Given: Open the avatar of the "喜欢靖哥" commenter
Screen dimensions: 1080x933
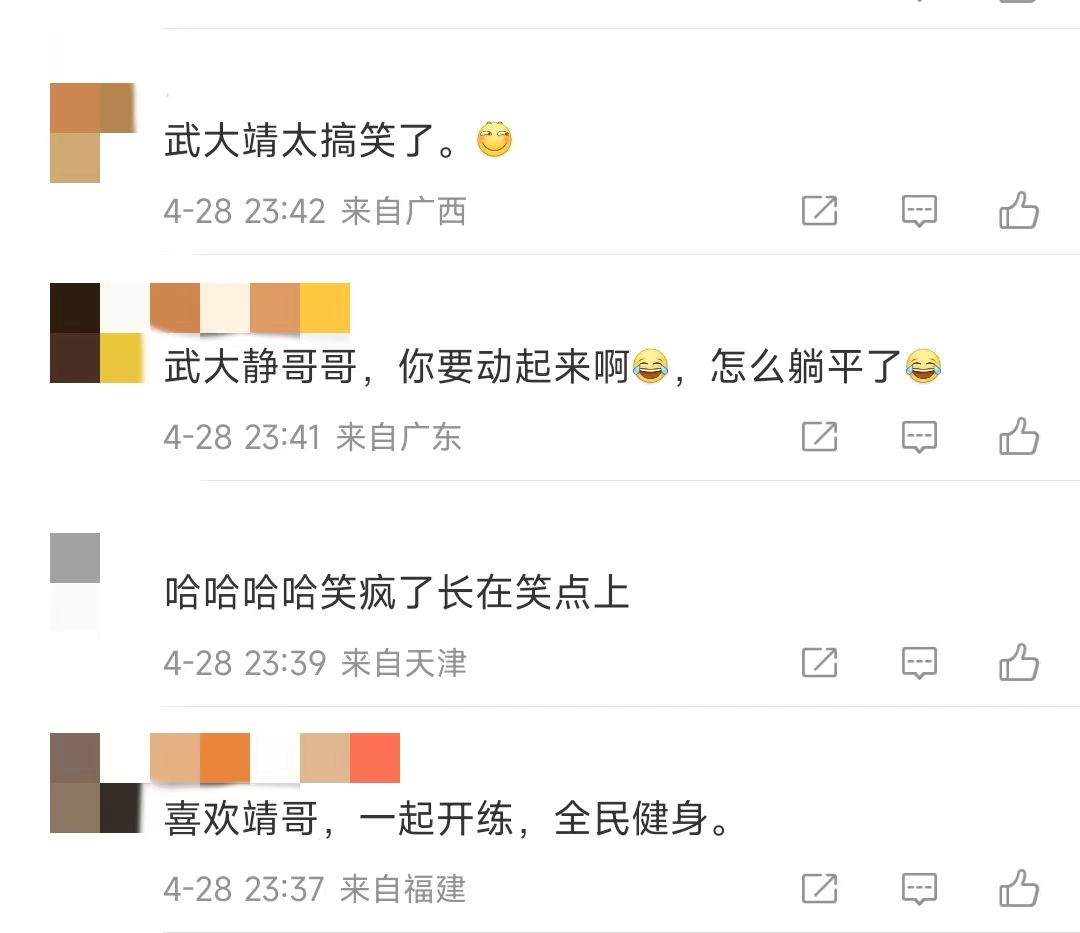Looking at the screenshot, I should tap(75, 783).
